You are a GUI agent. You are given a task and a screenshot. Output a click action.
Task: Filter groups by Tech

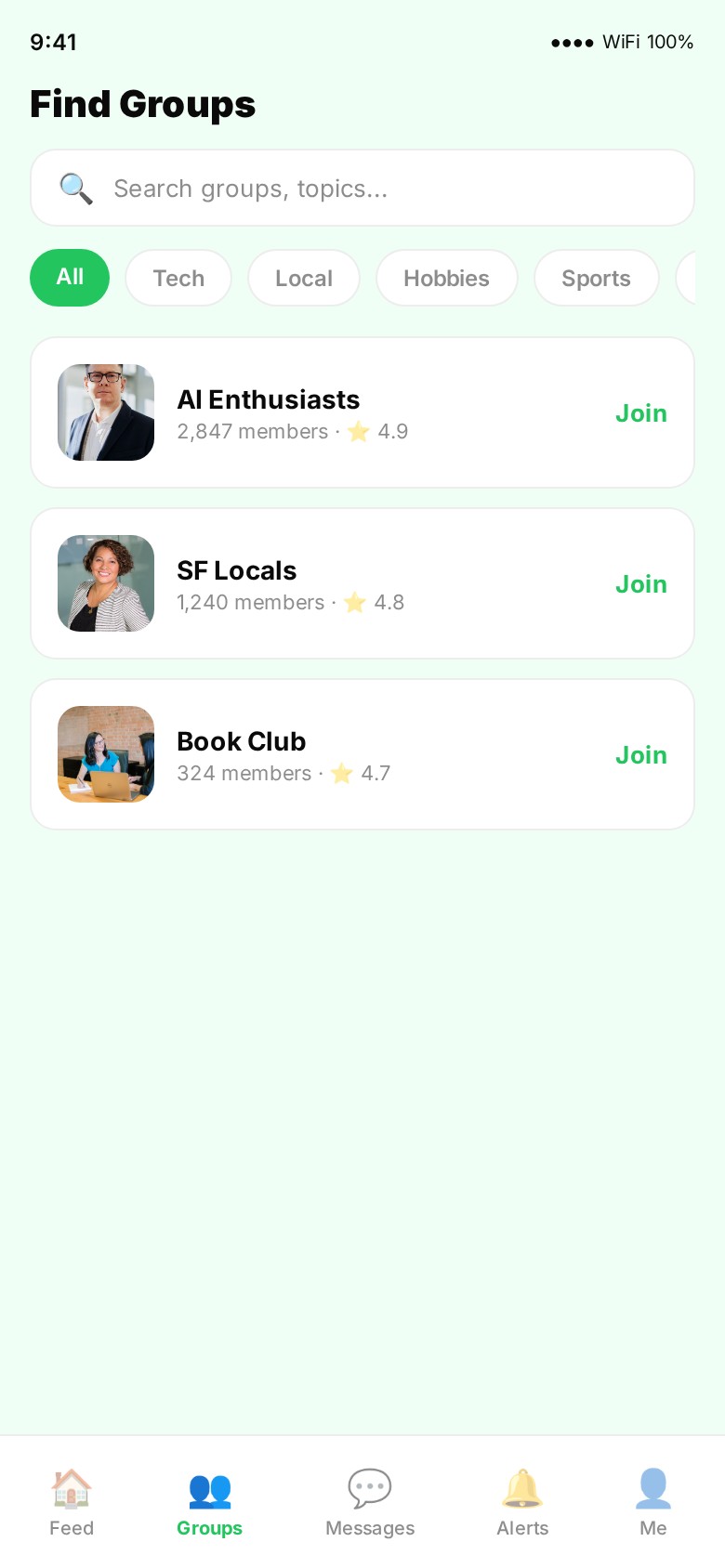(178, 279)
